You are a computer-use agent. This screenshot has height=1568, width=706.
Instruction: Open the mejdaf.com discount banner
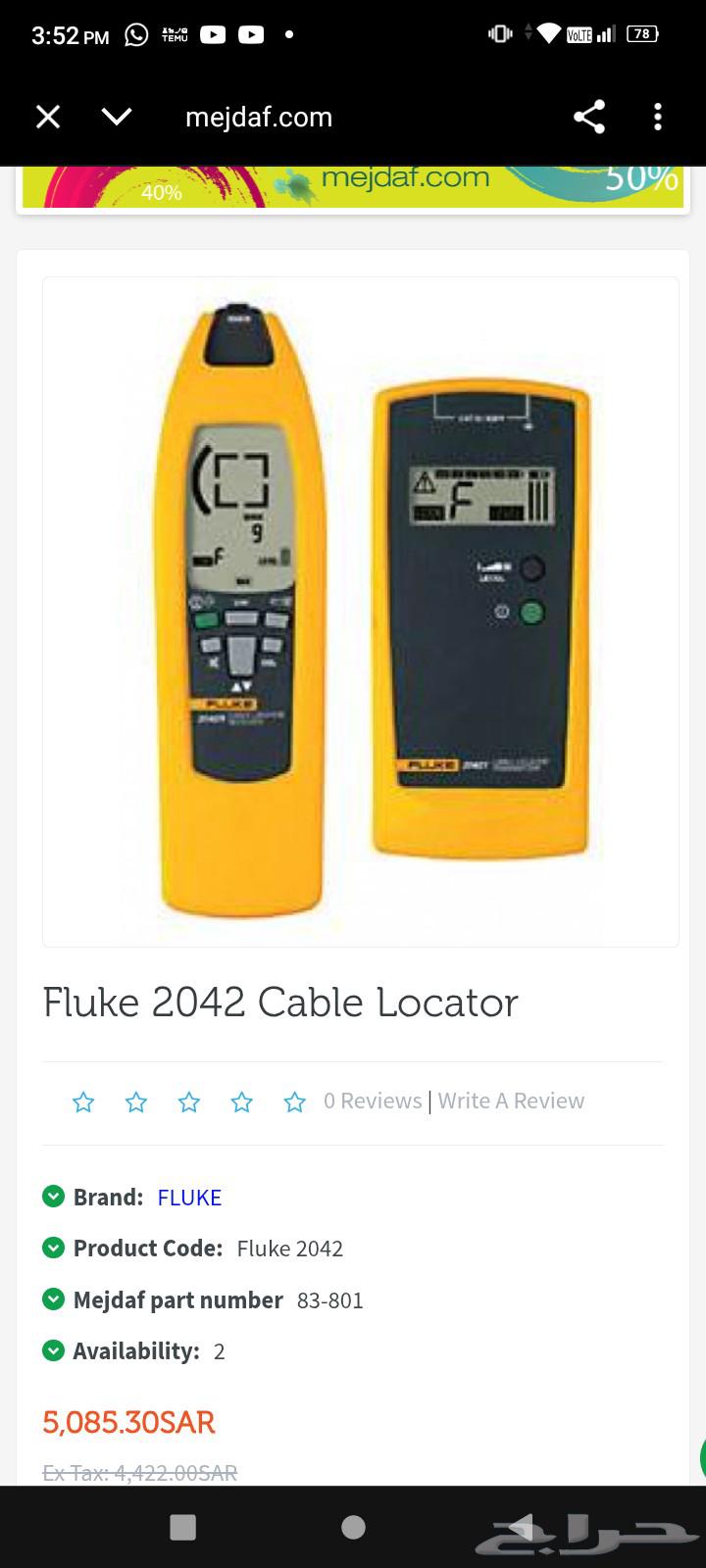tap(353, 186)
